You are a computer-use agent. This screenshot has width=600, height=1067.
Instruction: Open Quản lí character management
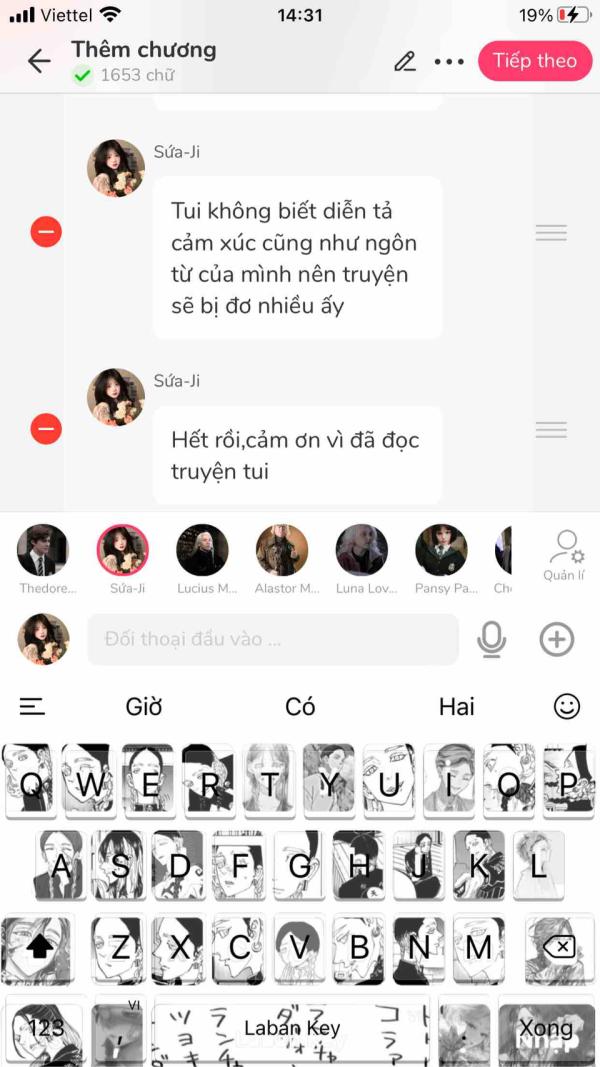(565, 555)
